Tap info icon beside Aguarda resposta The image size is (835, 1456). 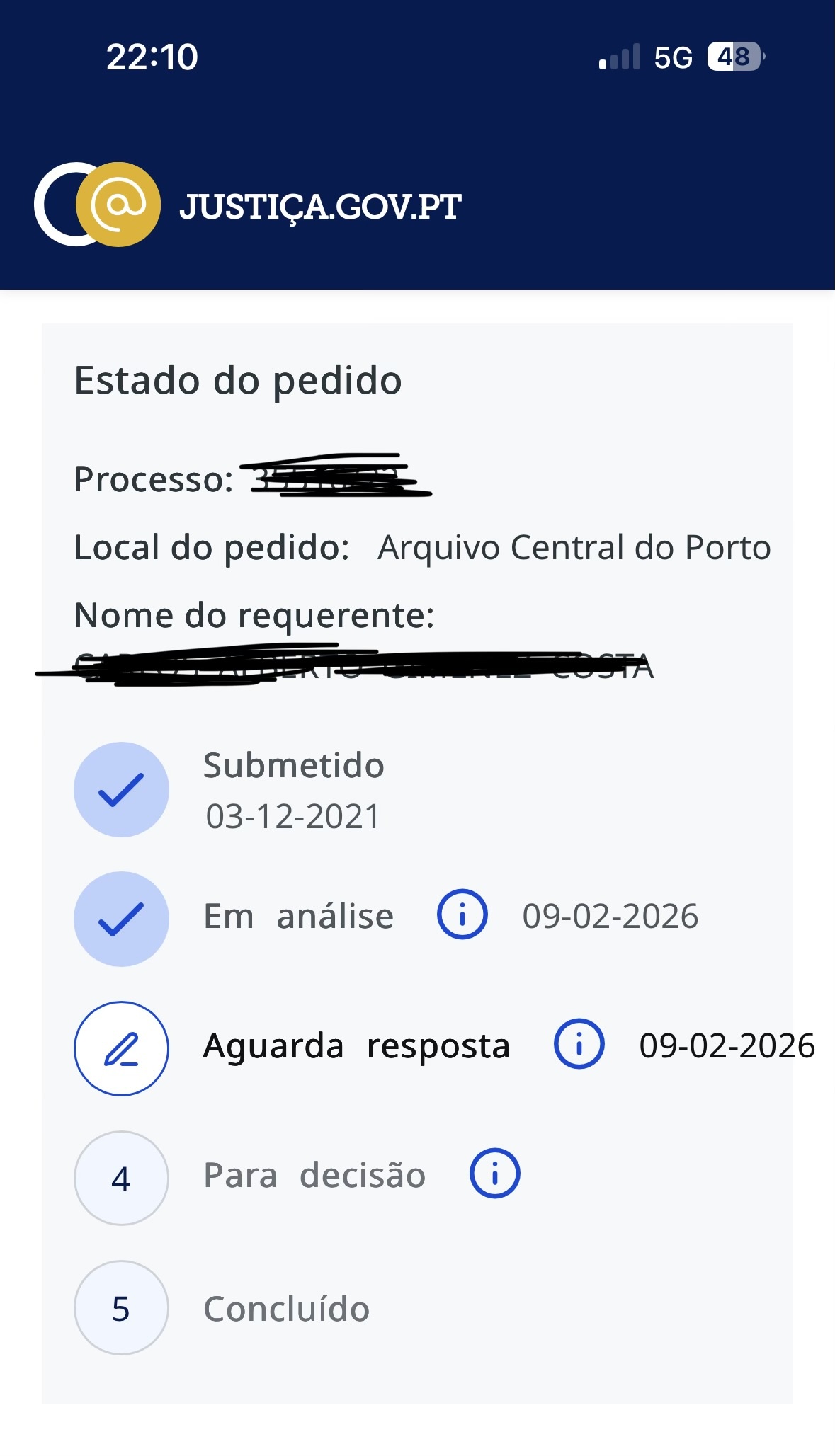579,1044
